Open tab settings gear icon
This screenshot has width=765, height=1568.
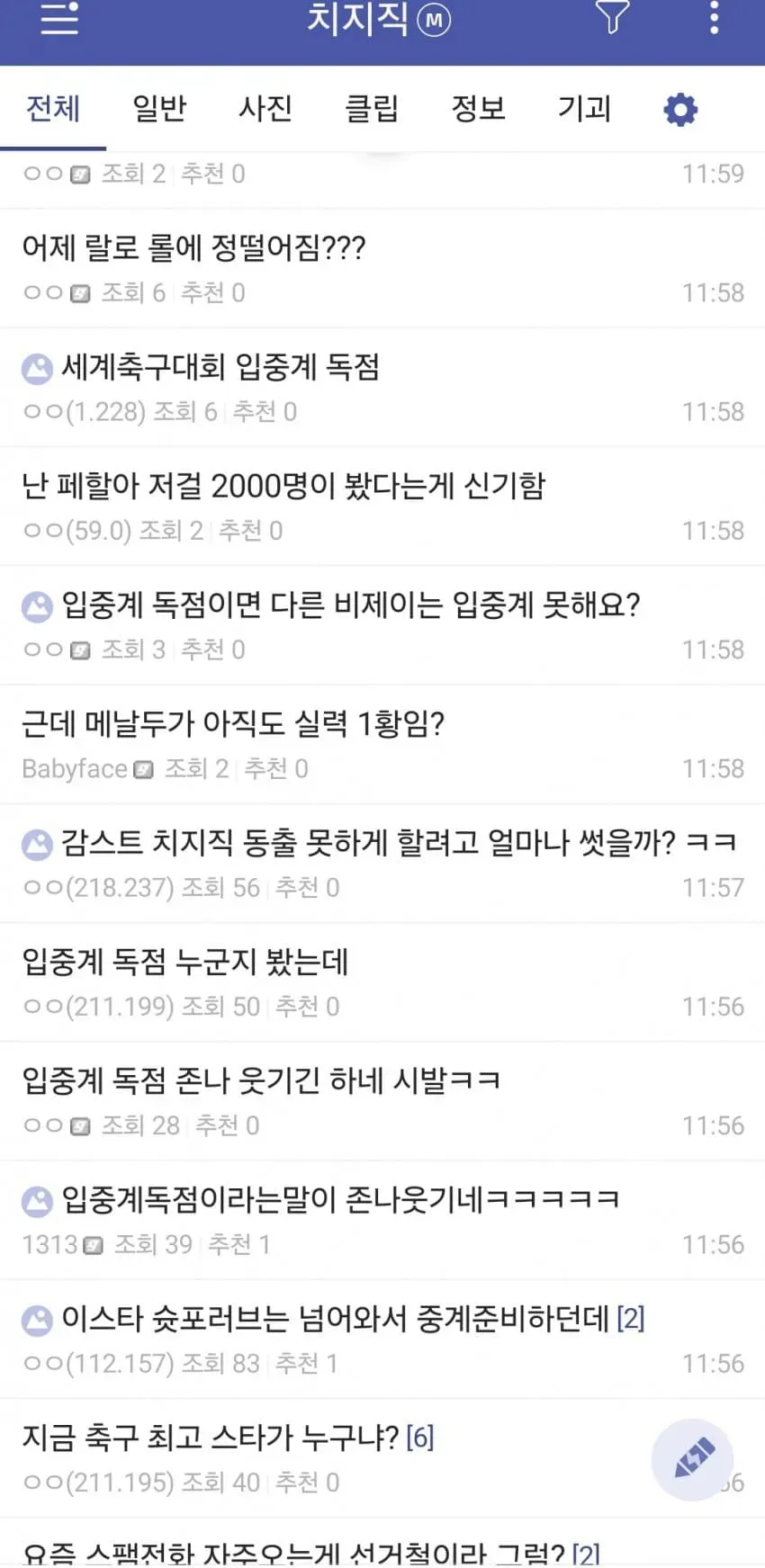pos(680,110)
